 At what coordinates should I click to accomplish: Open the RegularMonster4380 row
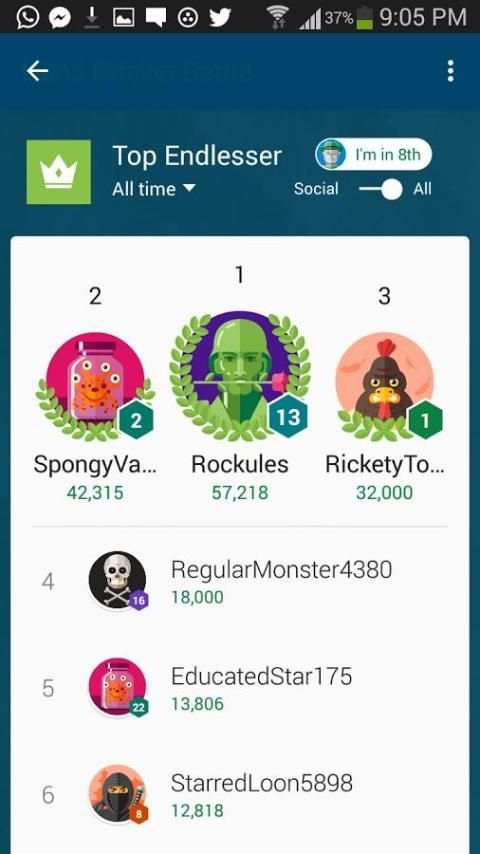[240, 582]
